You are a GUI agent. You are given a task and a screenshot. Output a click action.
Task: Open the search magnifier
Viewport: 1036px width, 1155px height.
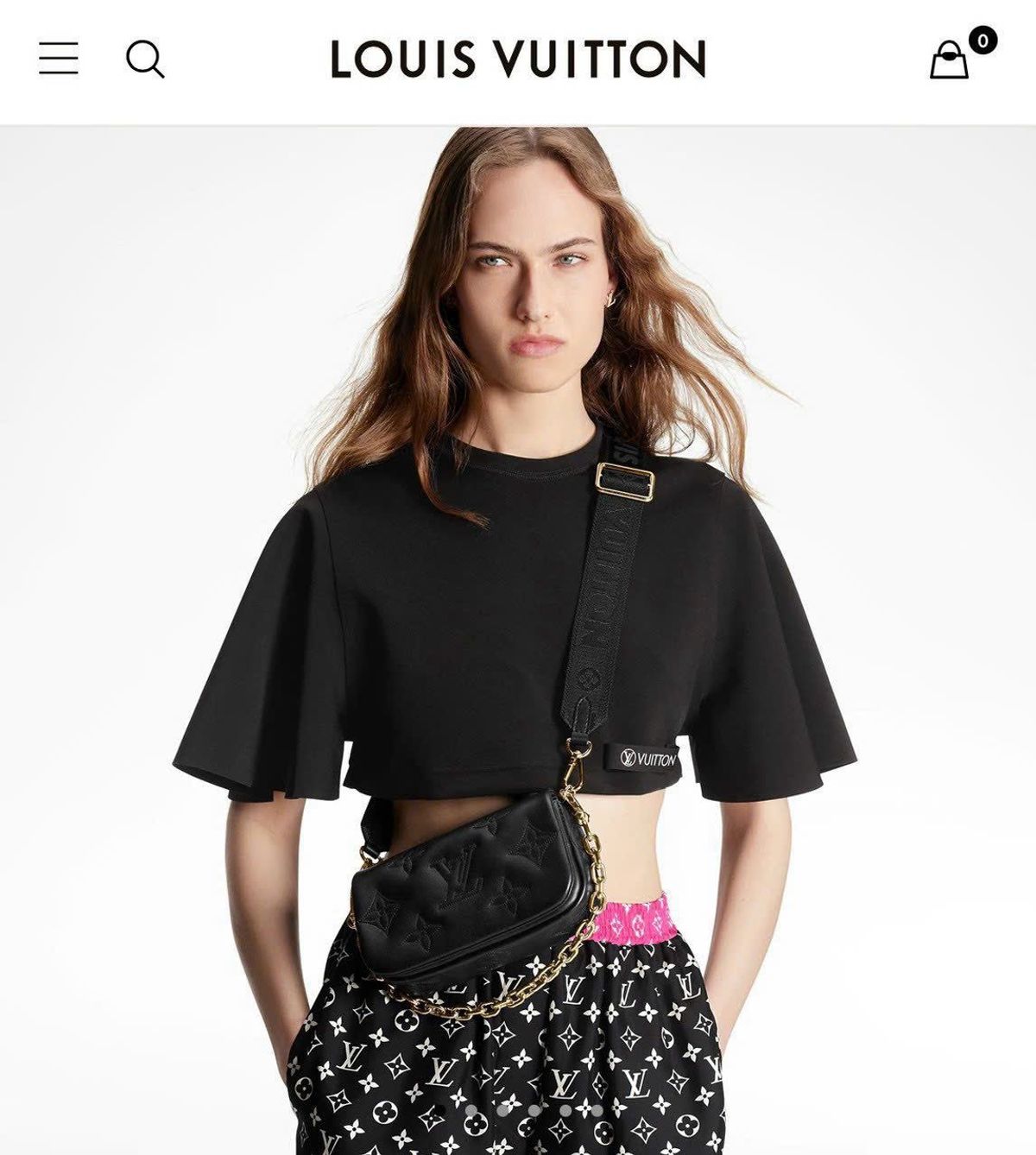coord(144,59)
